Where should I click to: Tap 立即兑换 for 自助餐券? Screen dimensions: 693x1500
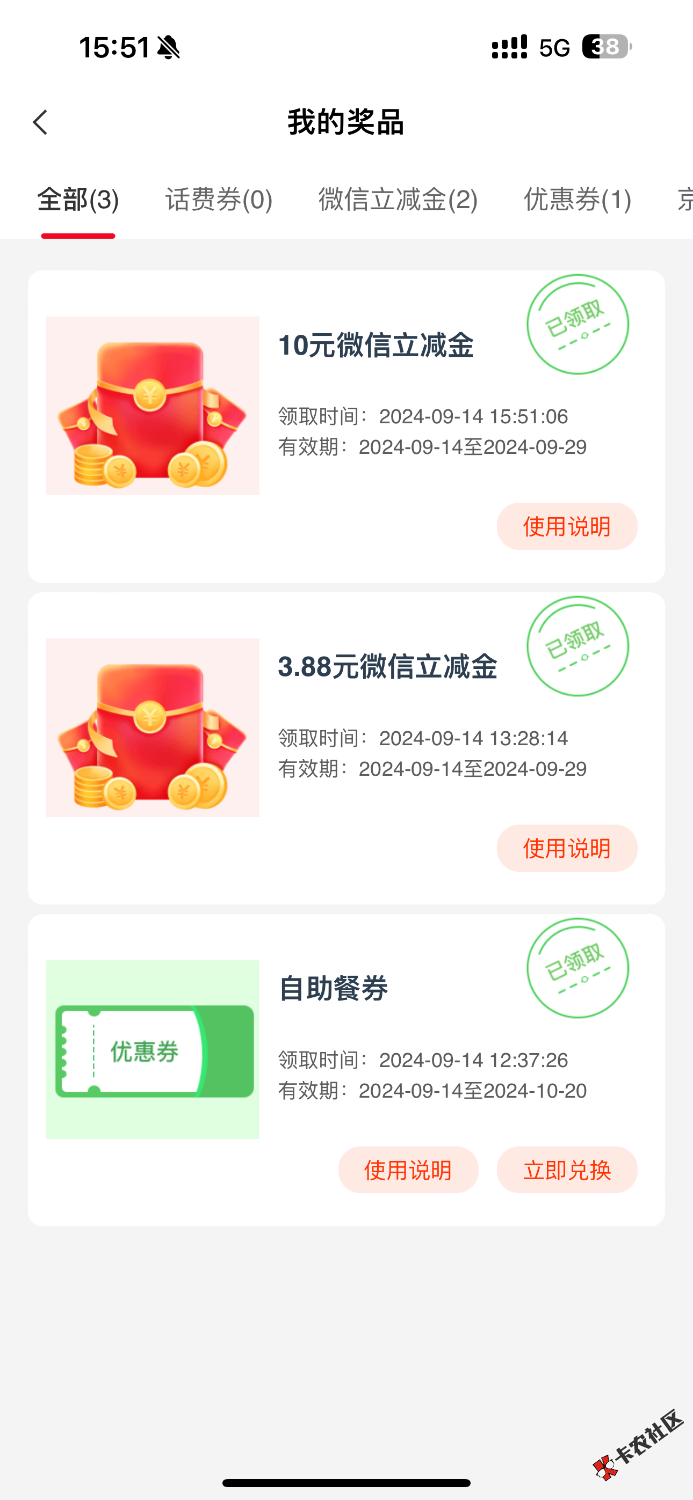pyautogui.click(x=567, y=1170)
